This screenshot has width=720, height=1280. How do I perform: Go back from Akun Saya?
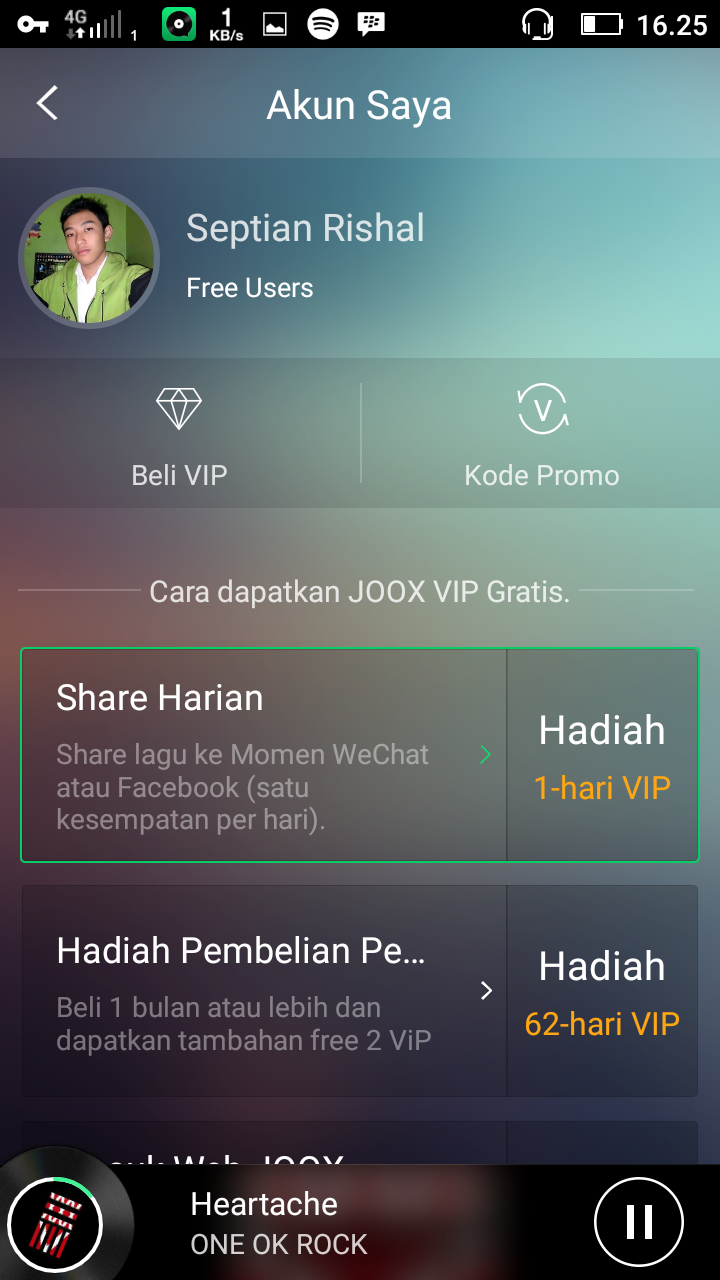[47, 103]
